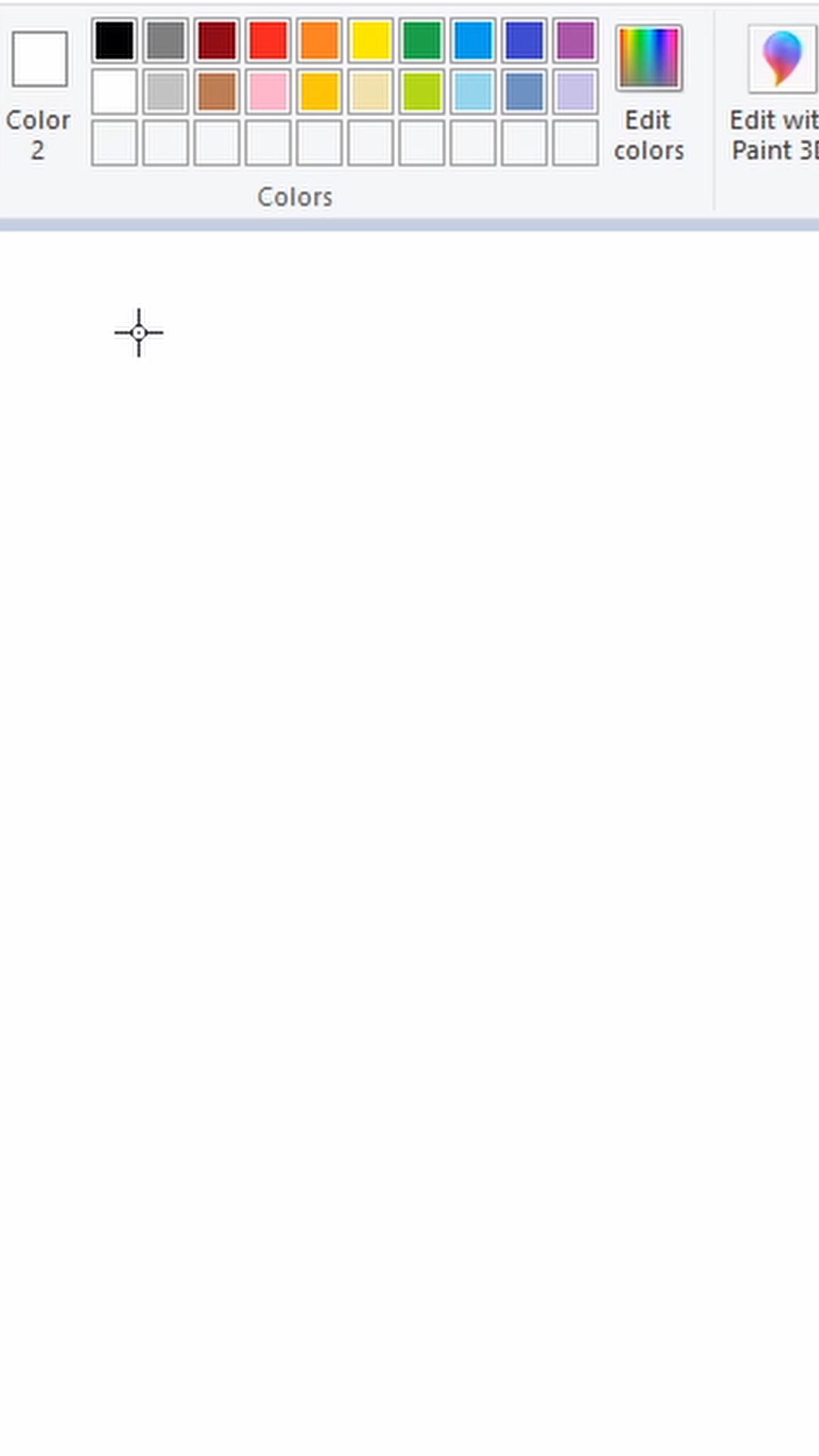Choose the white swatch in the palette

coord(115,91)
